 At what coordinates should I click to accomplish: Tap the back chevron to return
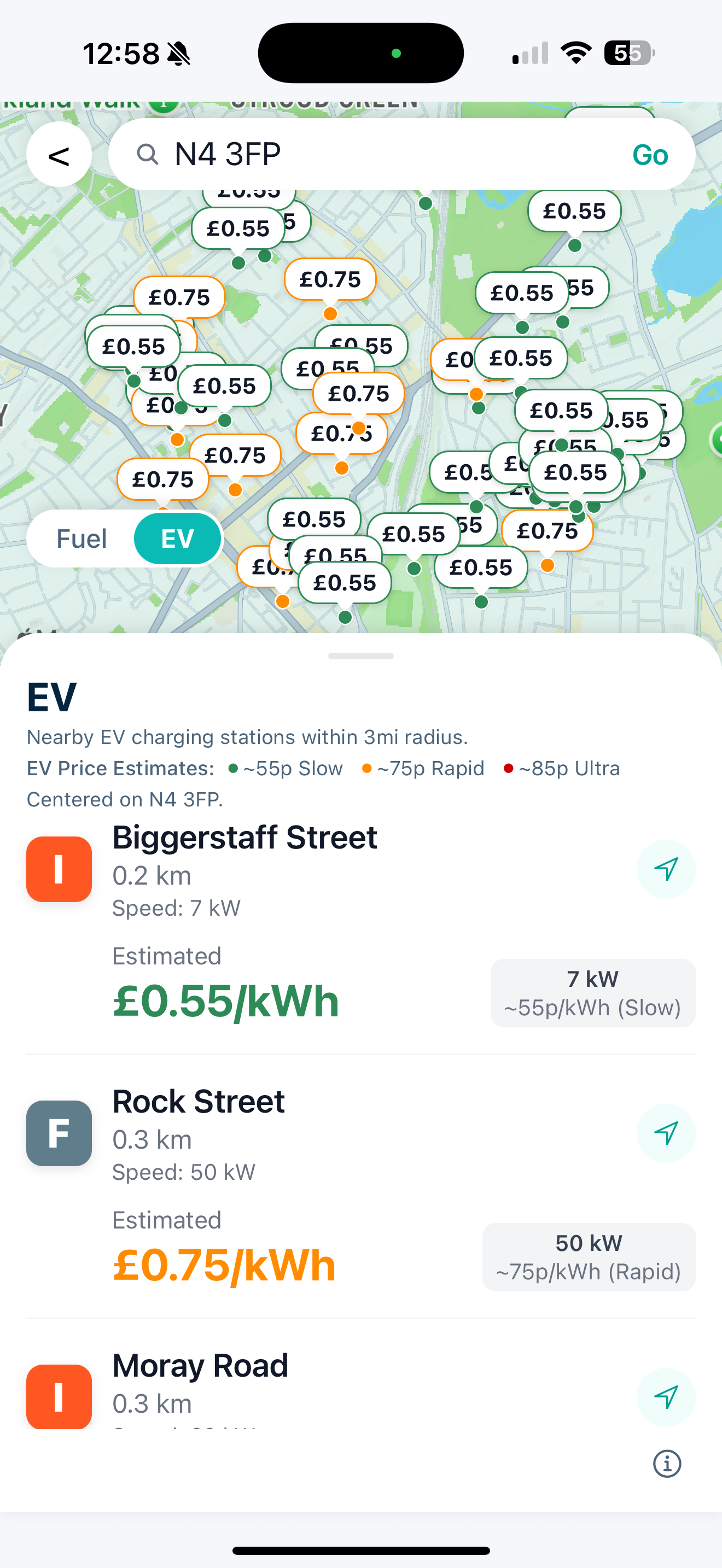click(x=58, y=154)
